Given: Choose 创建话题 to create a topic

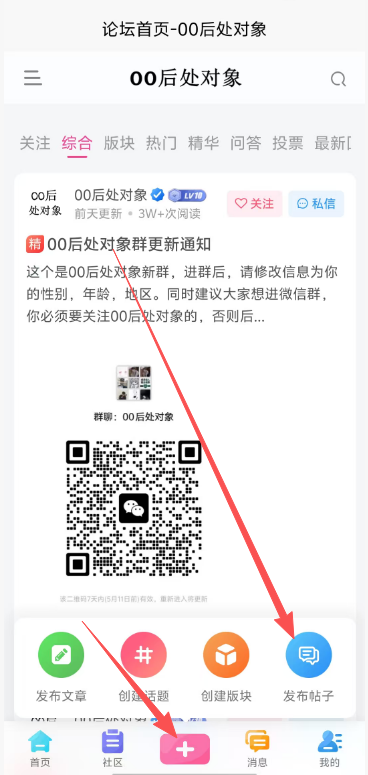Looking at the screenshot, I should [144, 667].
